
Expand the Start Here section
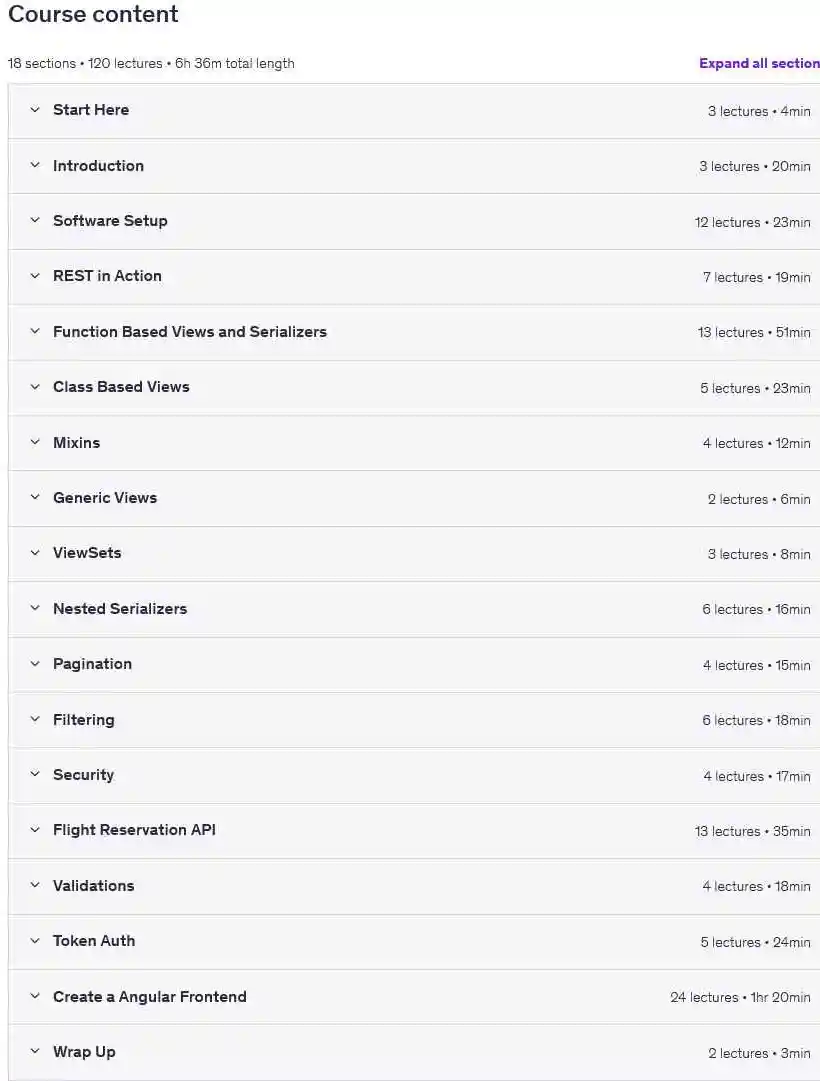(x=414, y=110)
